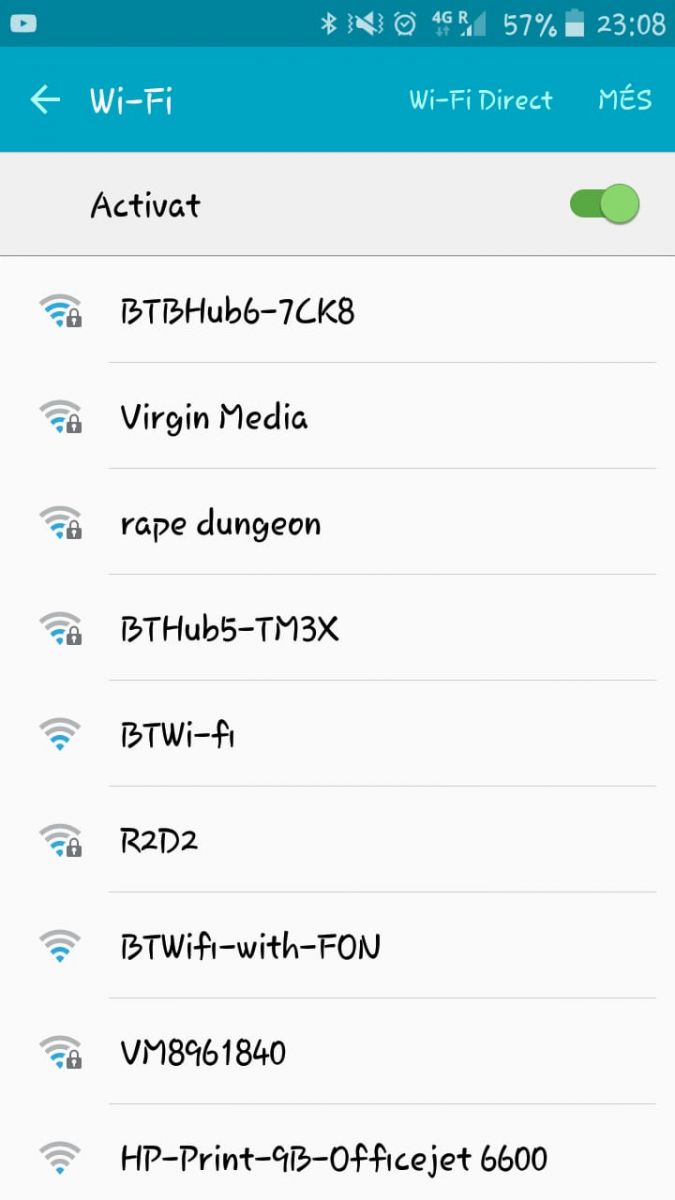Viewport: 675px width, 1200px height.
Task: Go back from Wi-Fi settings
Action: [x=44, y=100]
